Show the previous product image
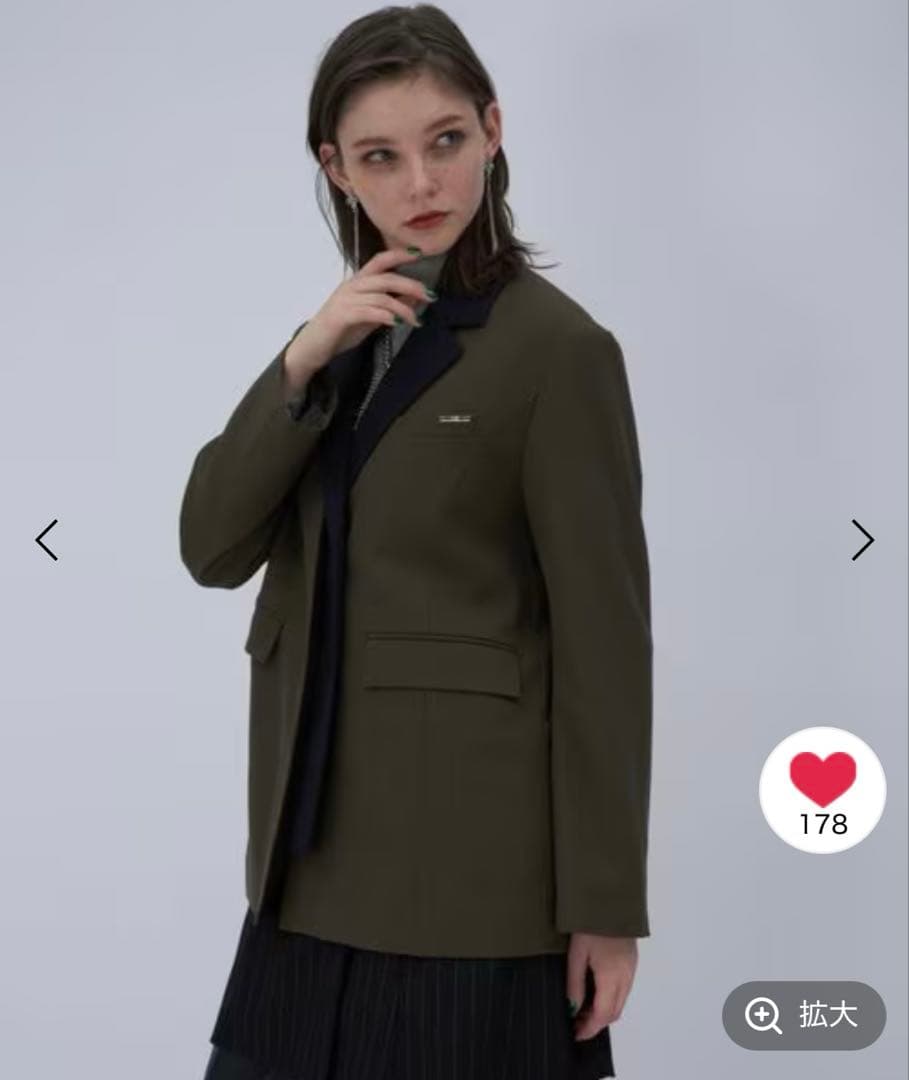The image size is (909, 1080). click(47, 540)
